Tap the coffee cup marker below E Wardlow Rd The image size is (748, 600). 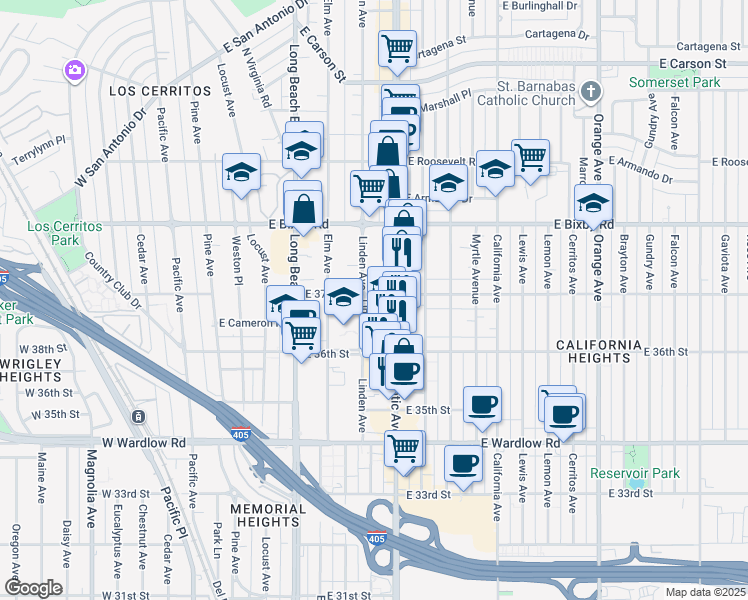coord(463,462)
